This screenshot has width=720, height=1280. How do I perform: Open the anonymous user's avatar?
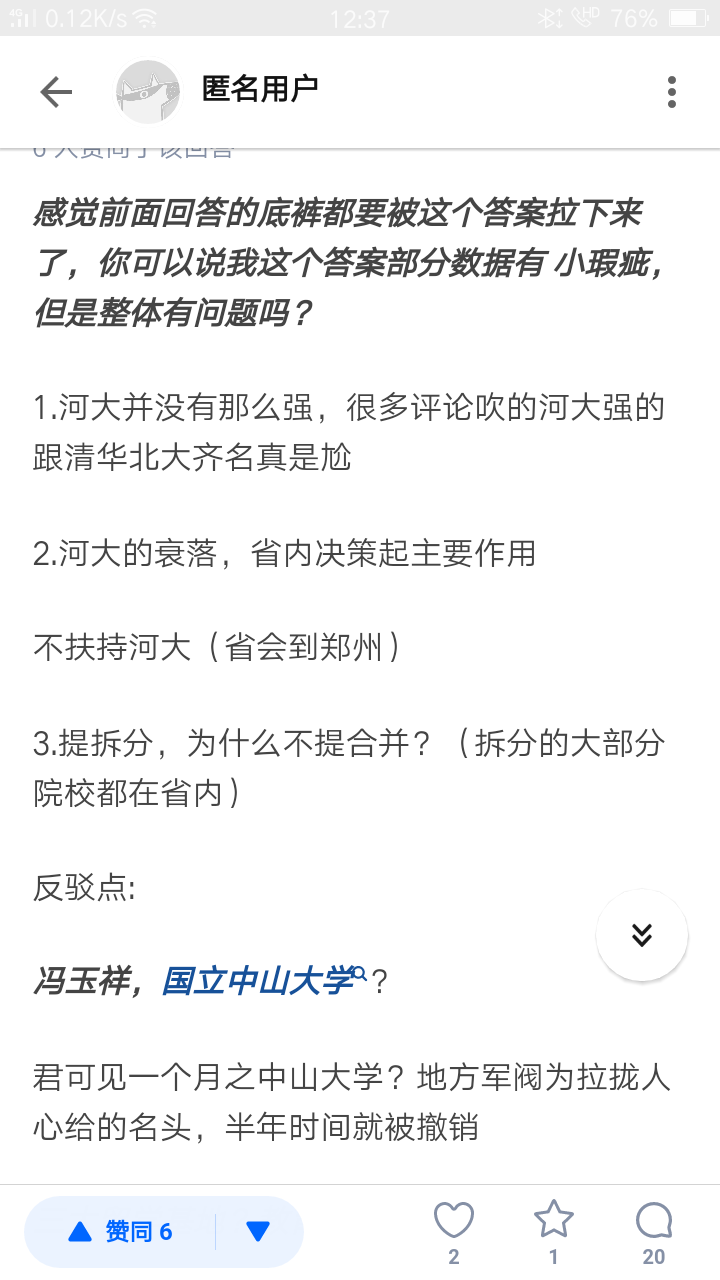(148, 92)
